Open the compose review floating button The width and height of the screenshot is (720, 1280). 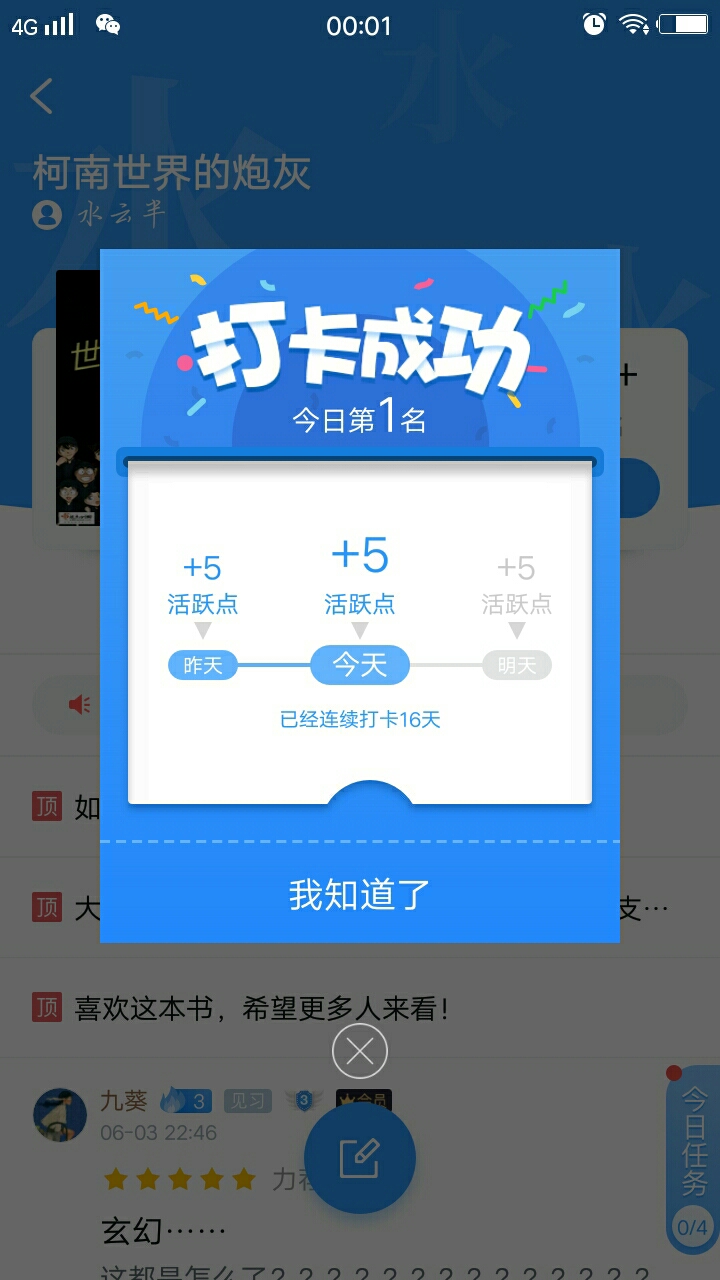(x=360, y=1158)
